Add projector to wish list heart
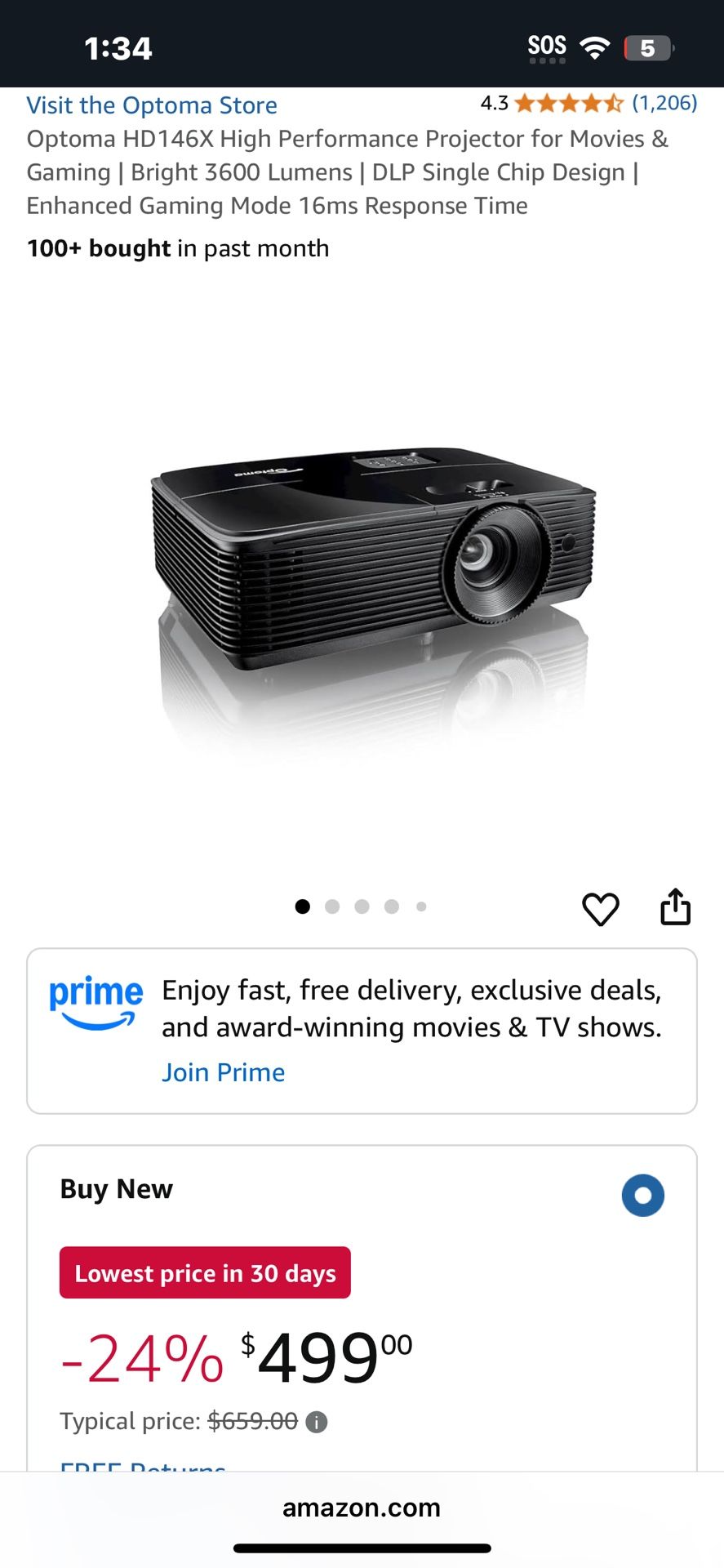This screenshot has height=1568, width=724. click(x=600, y=908)
